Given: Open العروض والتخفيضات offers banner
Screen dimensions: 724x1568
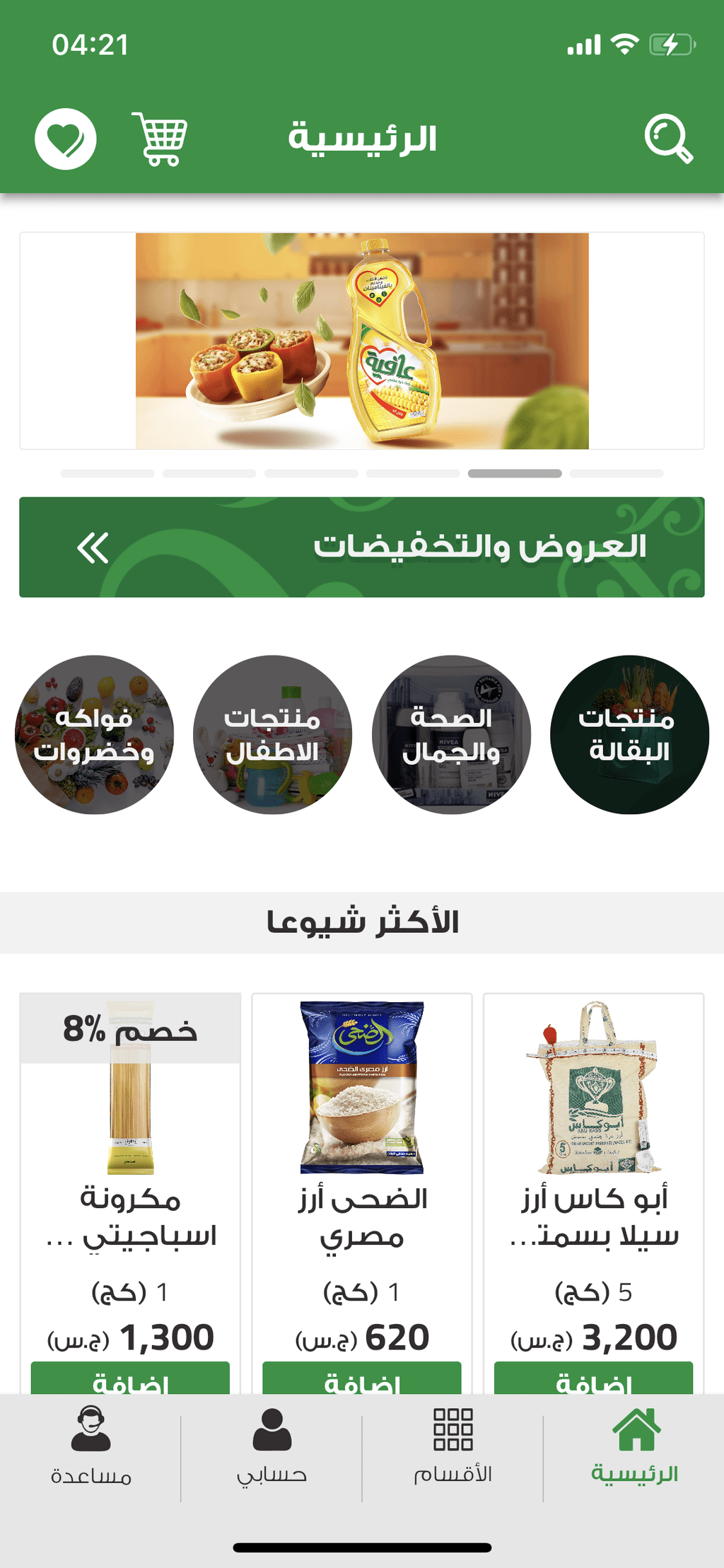Looking at the screenshot, I should 362,547.
